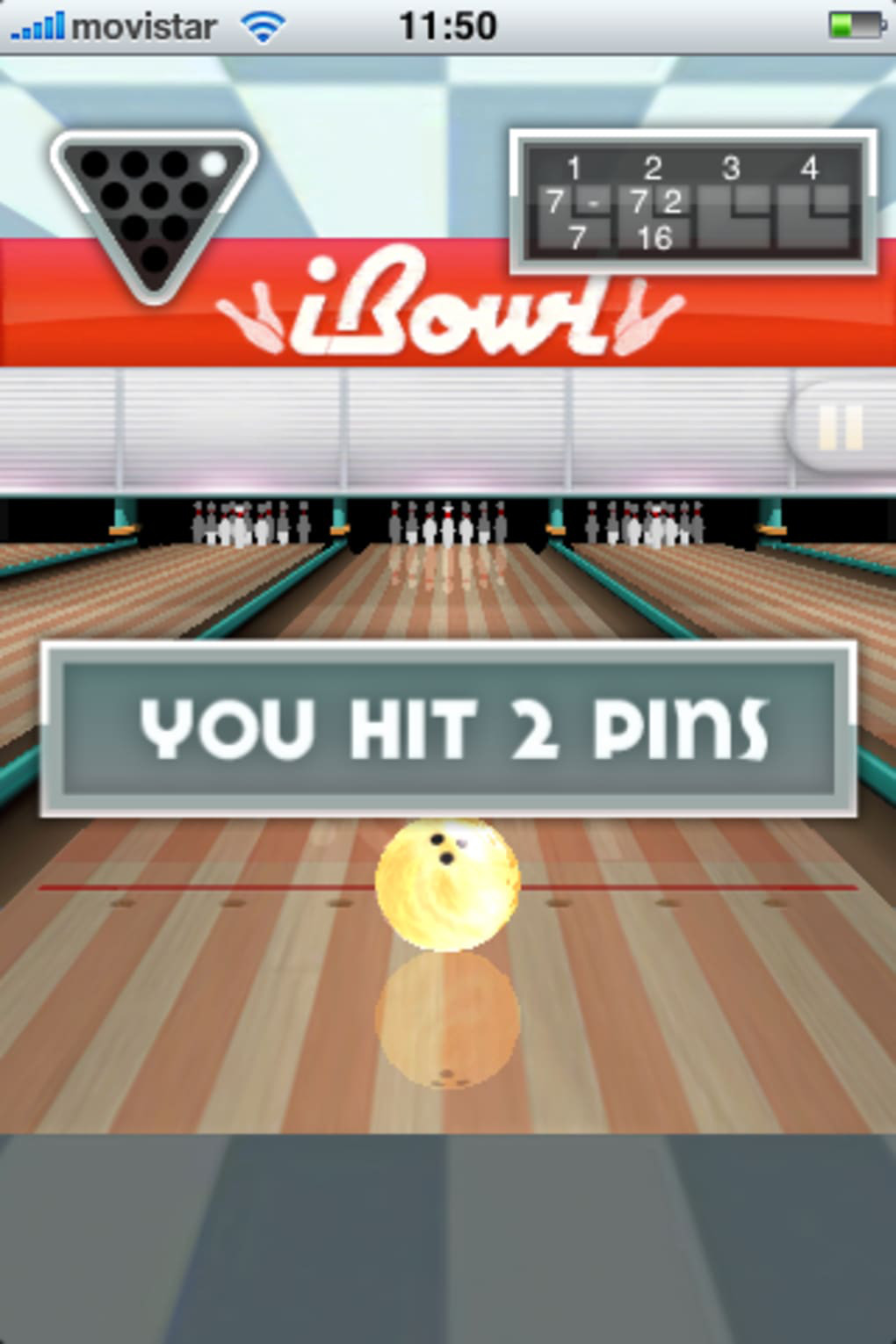Pause the bowling game
Image resolution: width=896 pixels, height=1344 pixels.
(x=841, y=428)
